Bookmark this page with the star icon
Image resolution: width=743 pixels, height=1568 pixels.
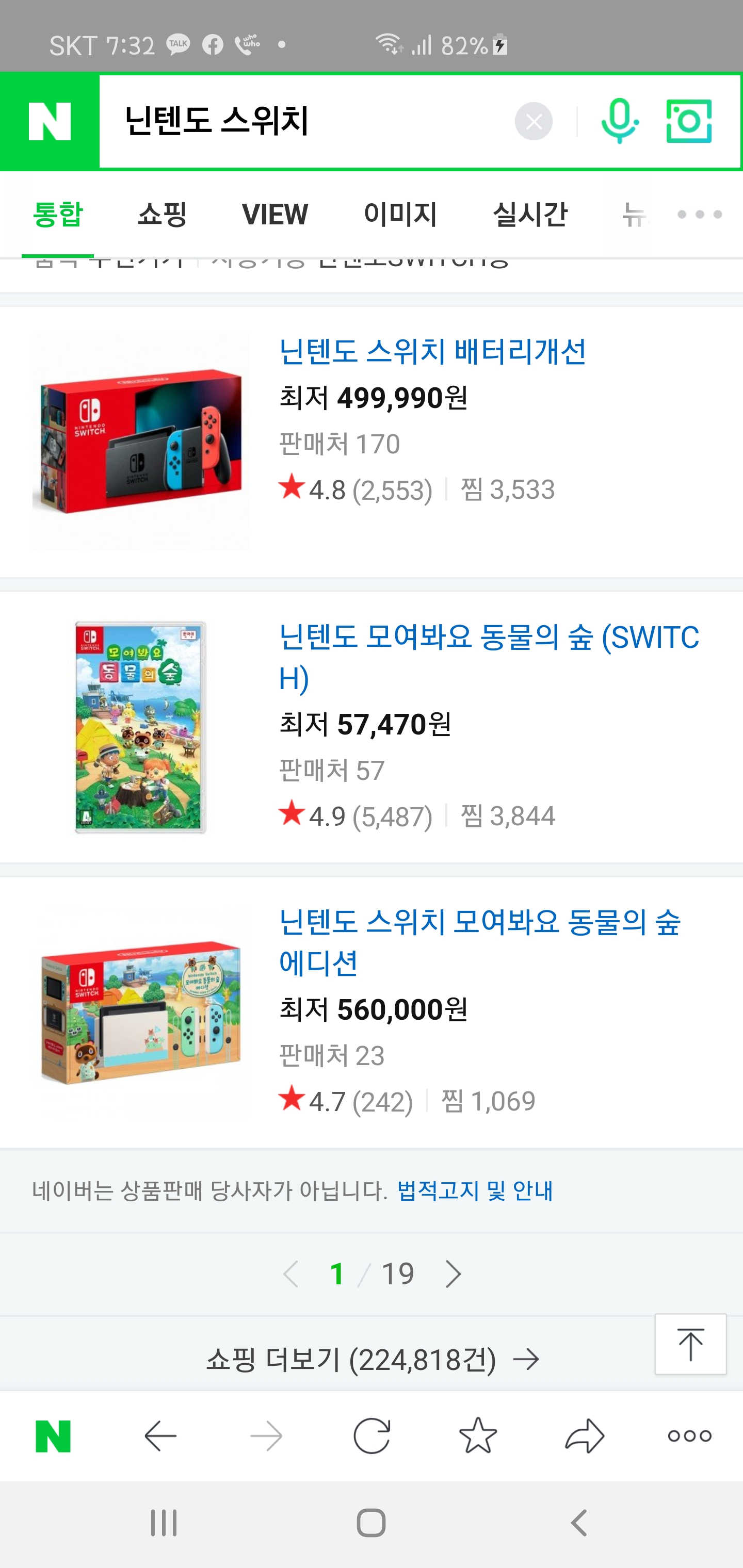pos(477,1436)
